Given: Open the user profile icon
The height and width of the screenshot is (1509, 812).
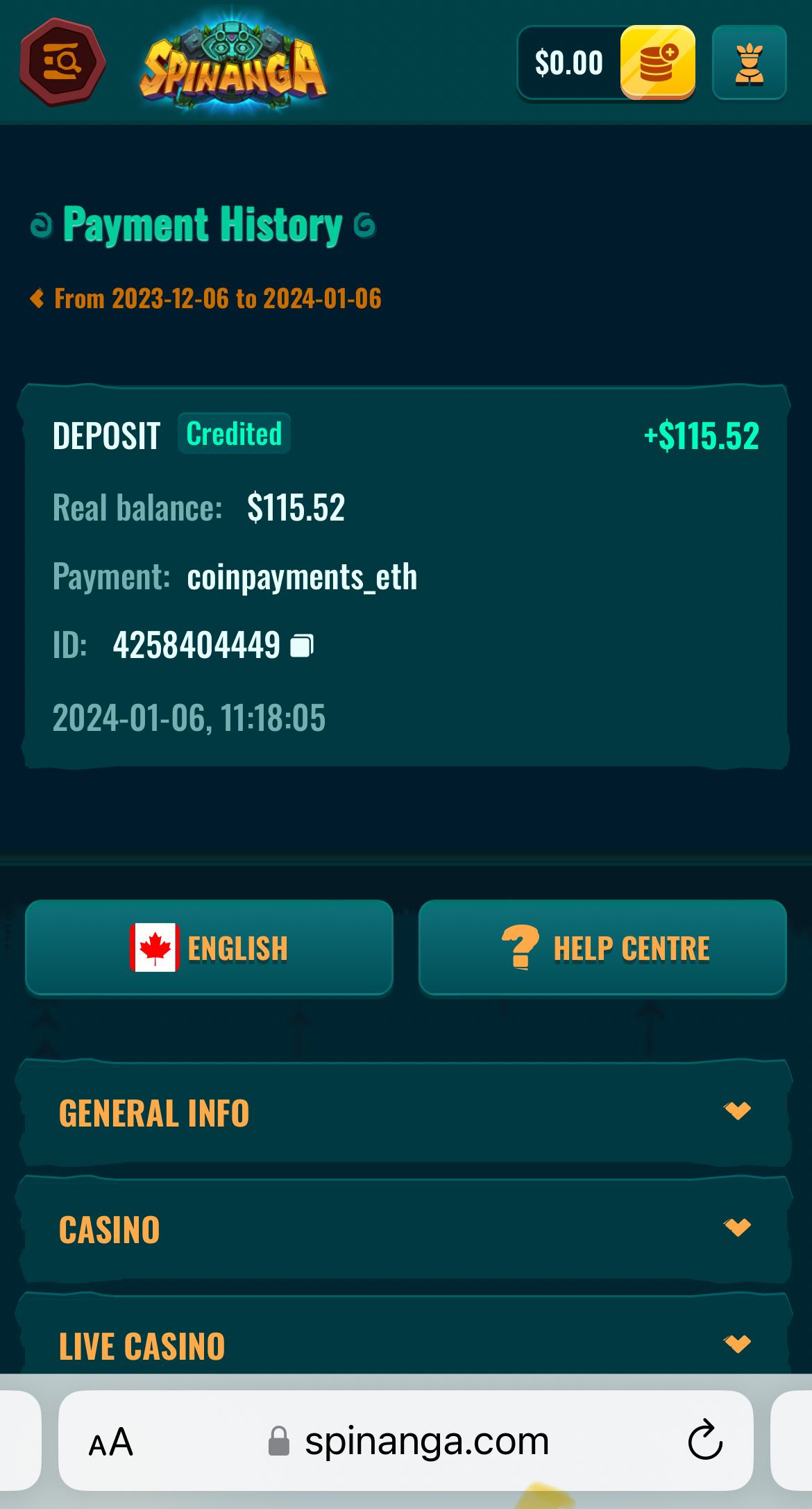Looking at the screenshot, I should (x=749, y=63).
